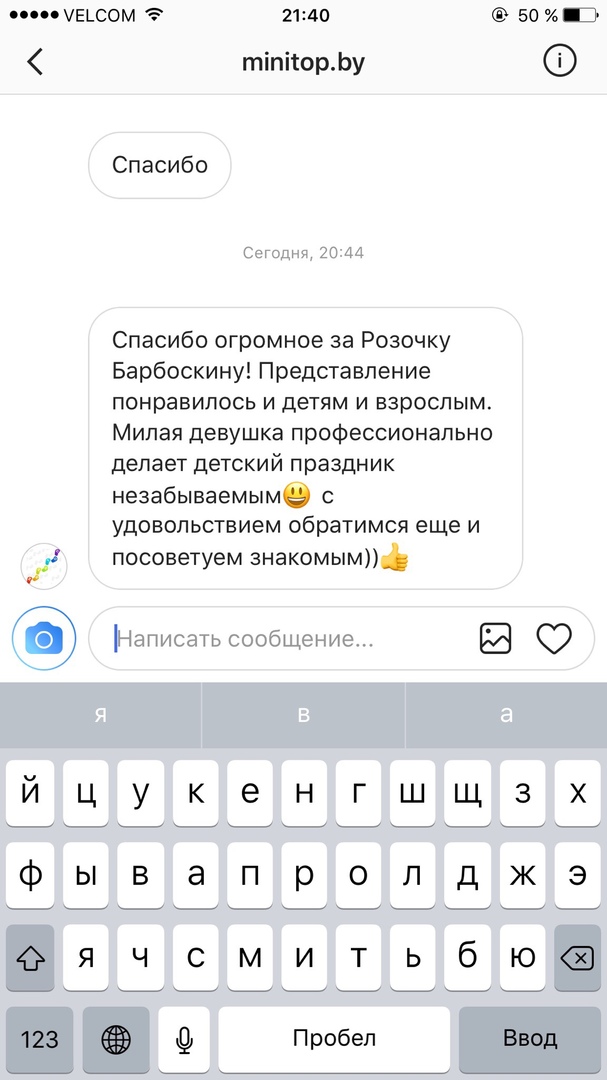Go back from the minitop.by chat
The width and height of the screenshot is (607, 1080).
pos(35,62)
